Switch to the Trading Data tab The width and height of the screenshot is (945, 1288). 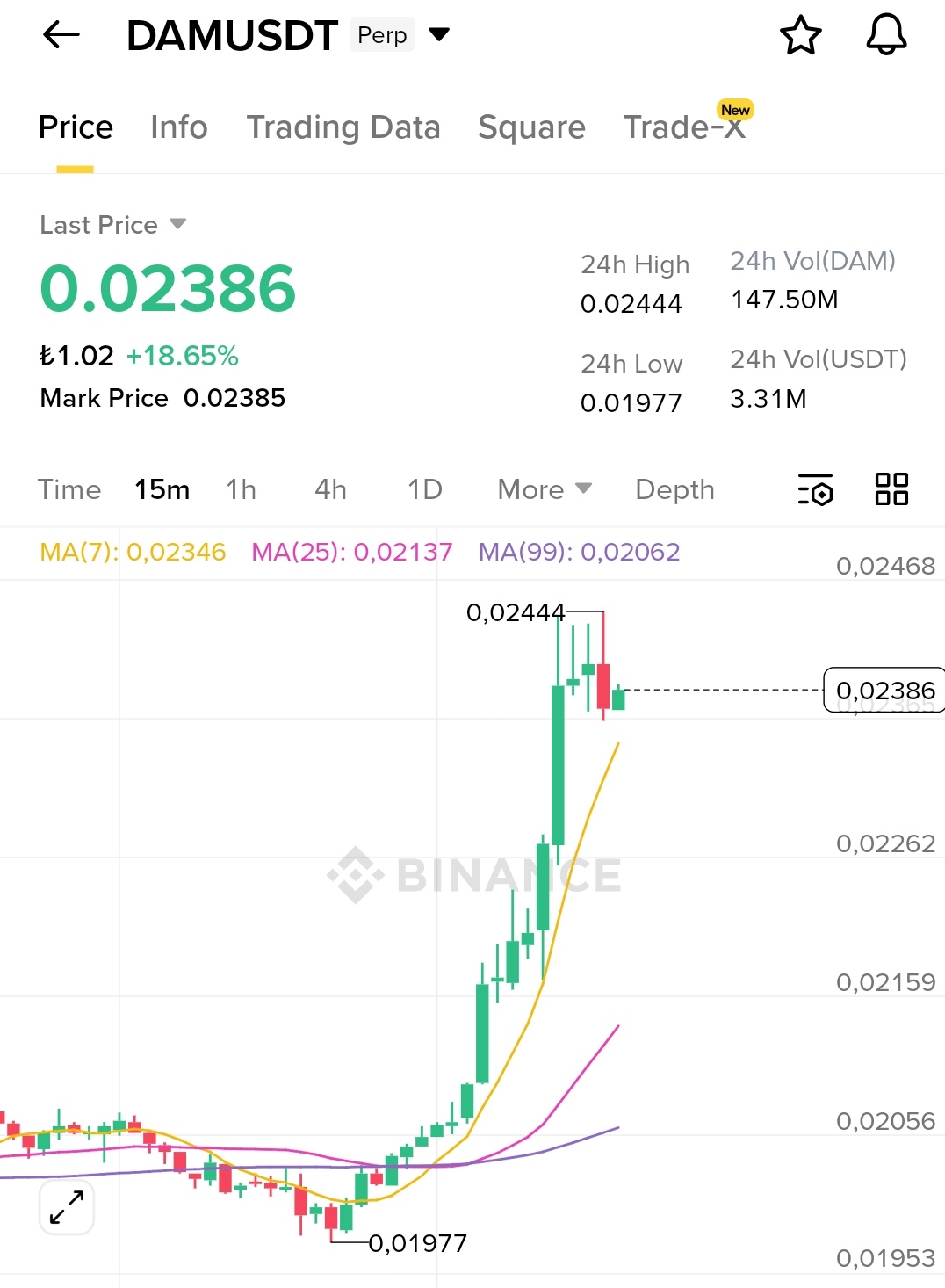tap(343, 127)
